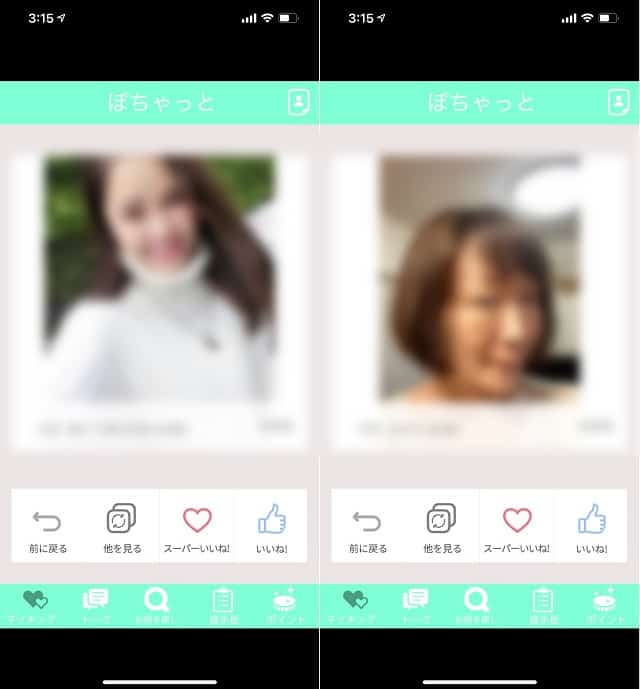Switch to マッチング tab in left screenshot

tap(36, 605)
